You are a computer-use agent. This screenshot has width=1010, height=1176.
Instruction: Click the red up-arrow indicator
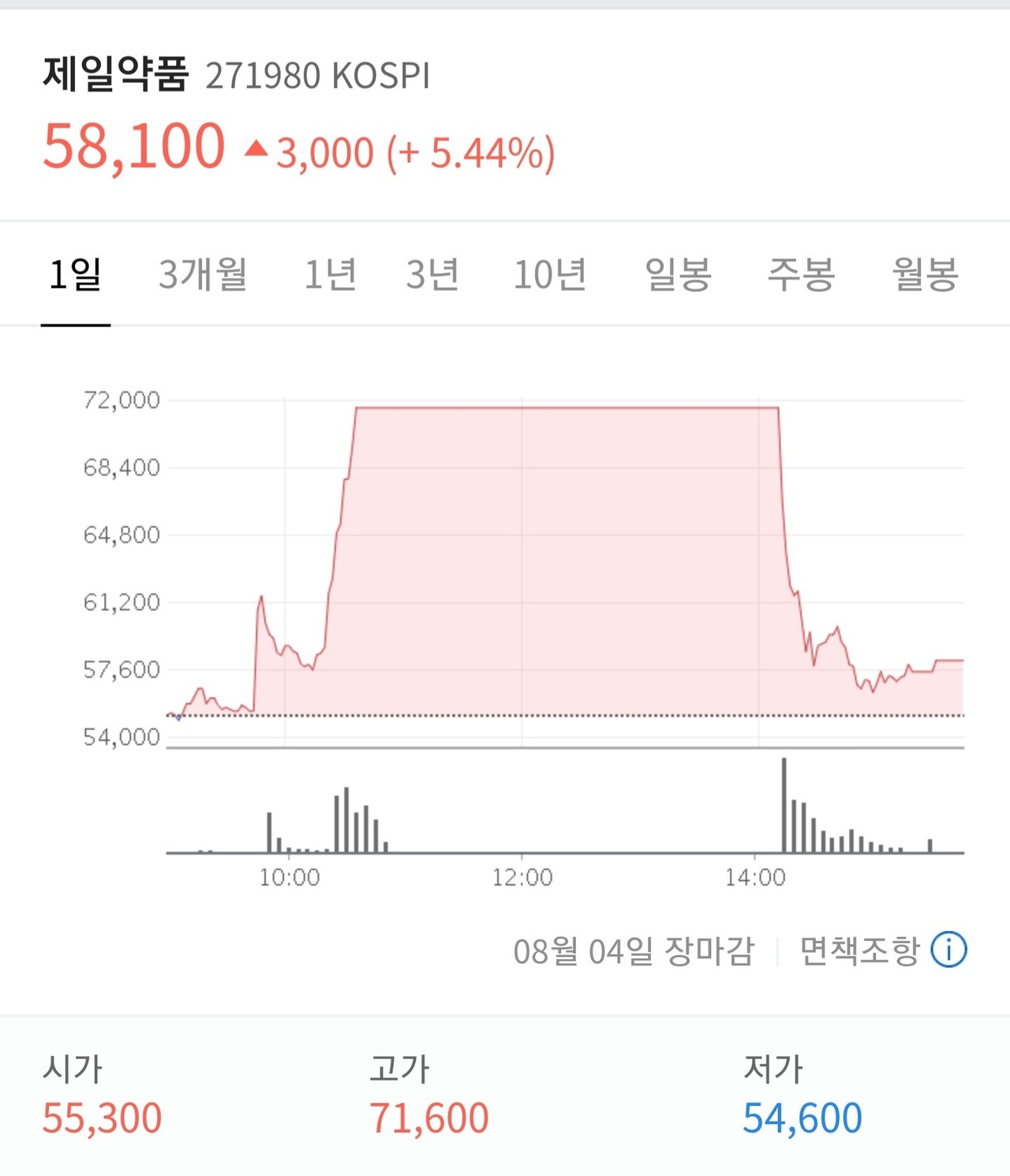(257, 147)
